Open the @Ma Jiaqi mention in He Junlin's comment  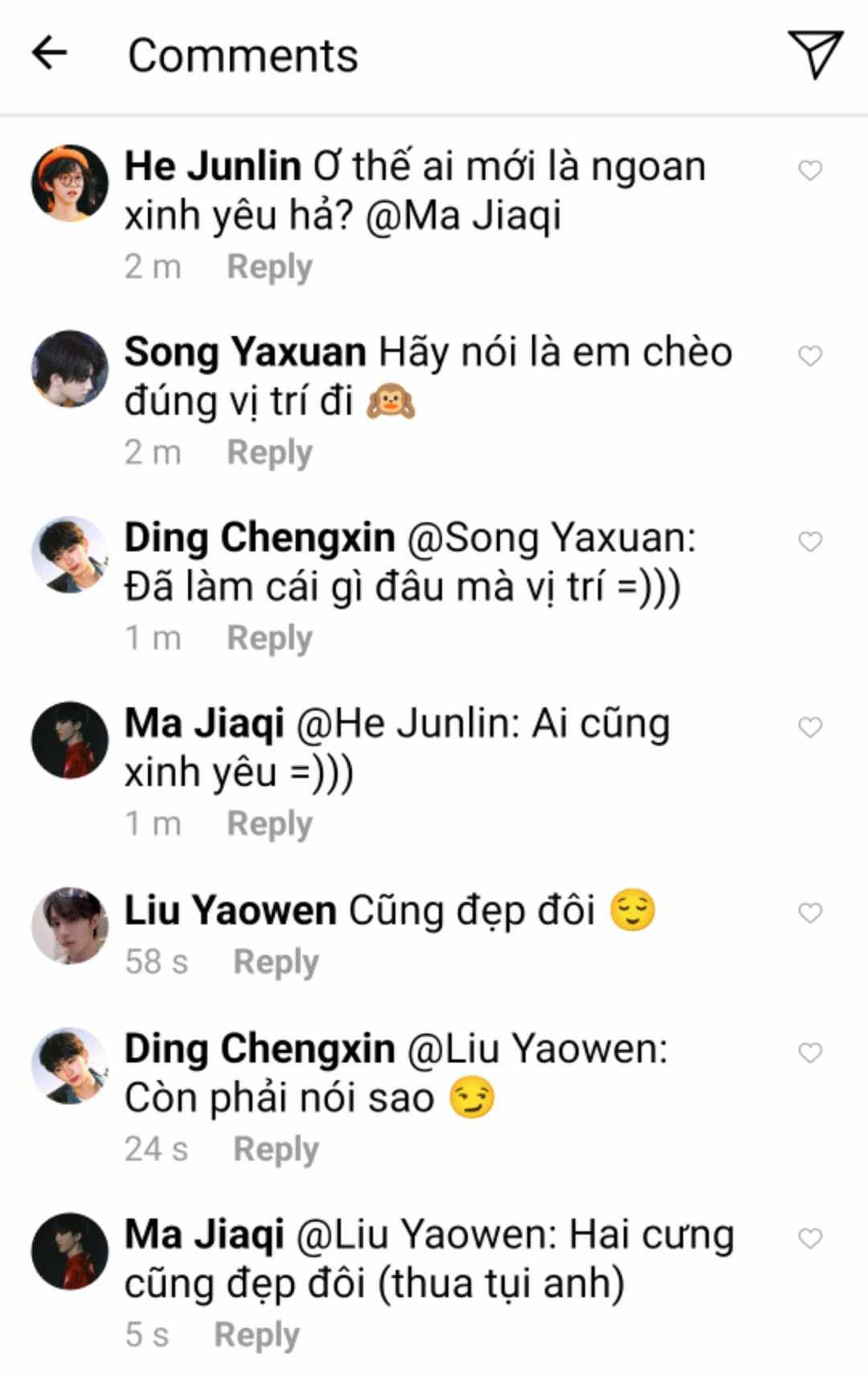click(463, 216)
